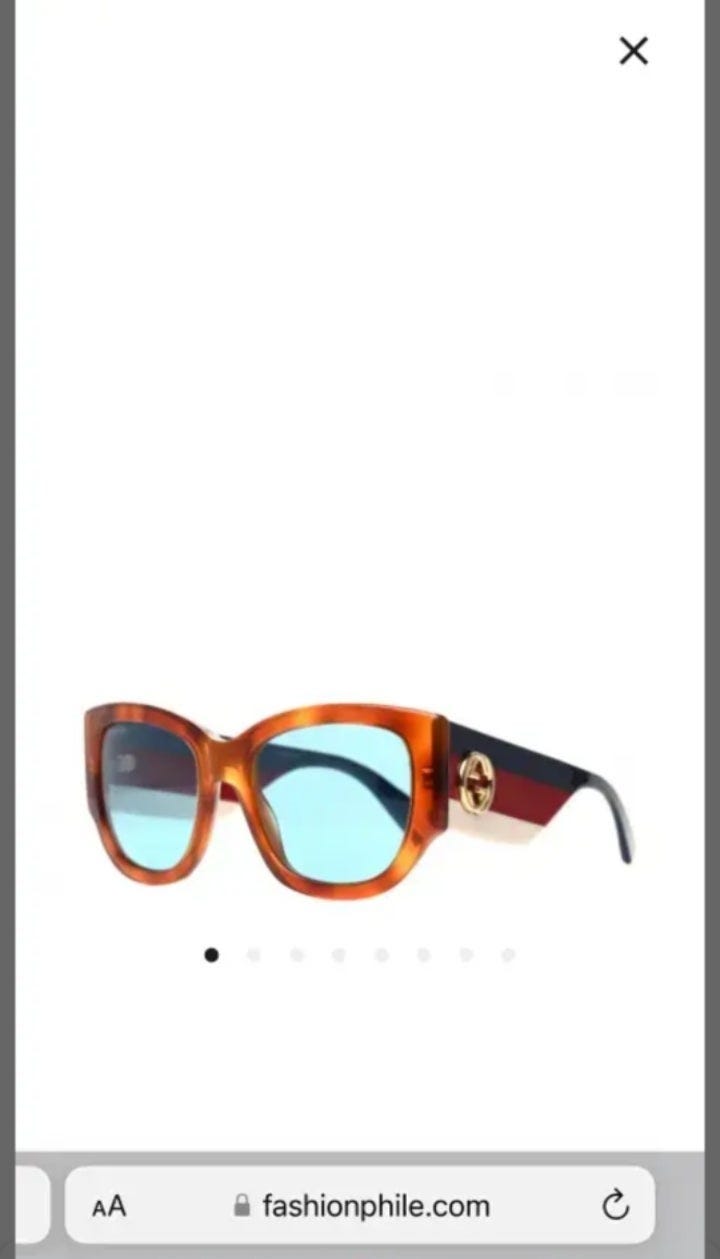
Task: Open the AA text size menu
Action: [109, 1206]
